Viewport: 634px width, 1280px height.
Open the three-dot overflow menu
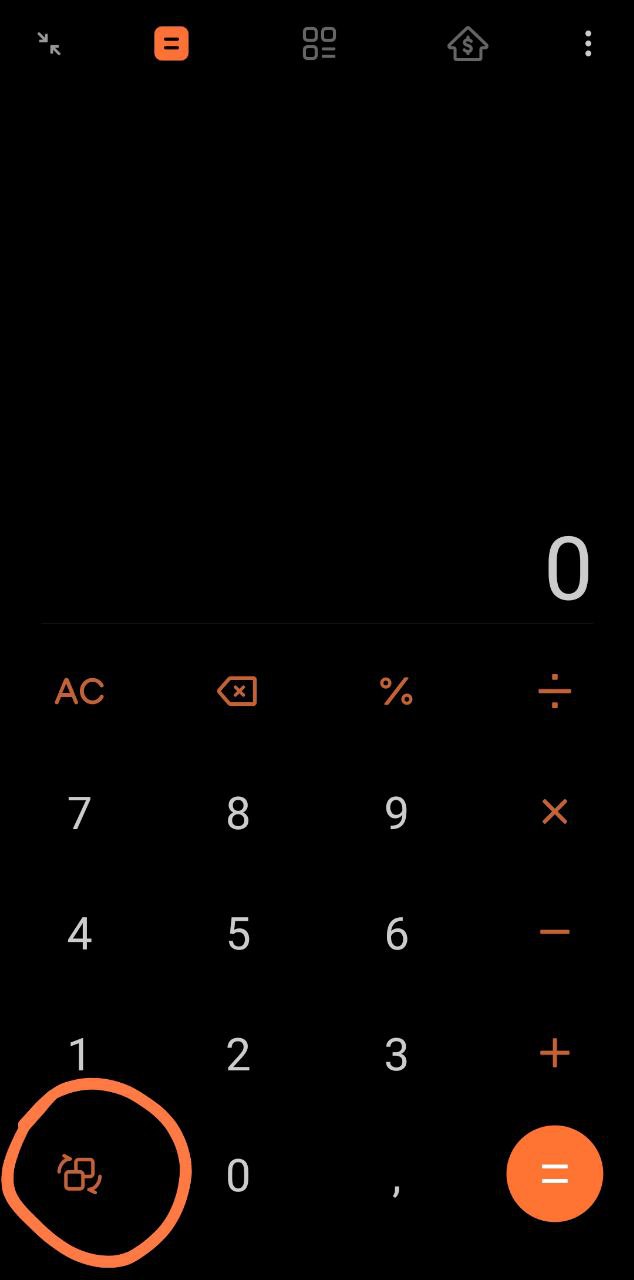coord(588,43)
